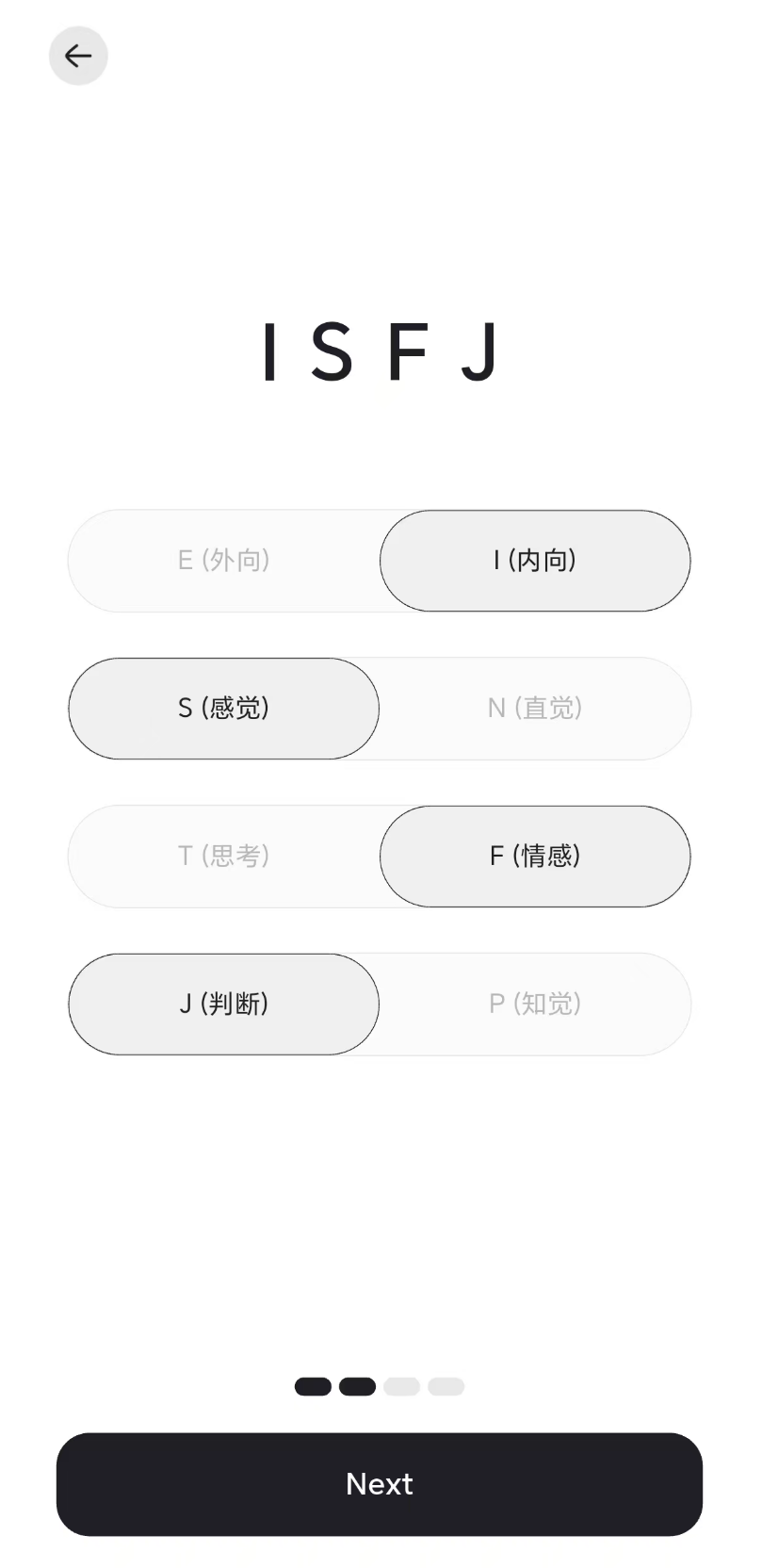The image size is (762, 1568).
Task: Select S (感觉) option
Action: (x=224, y=709)
